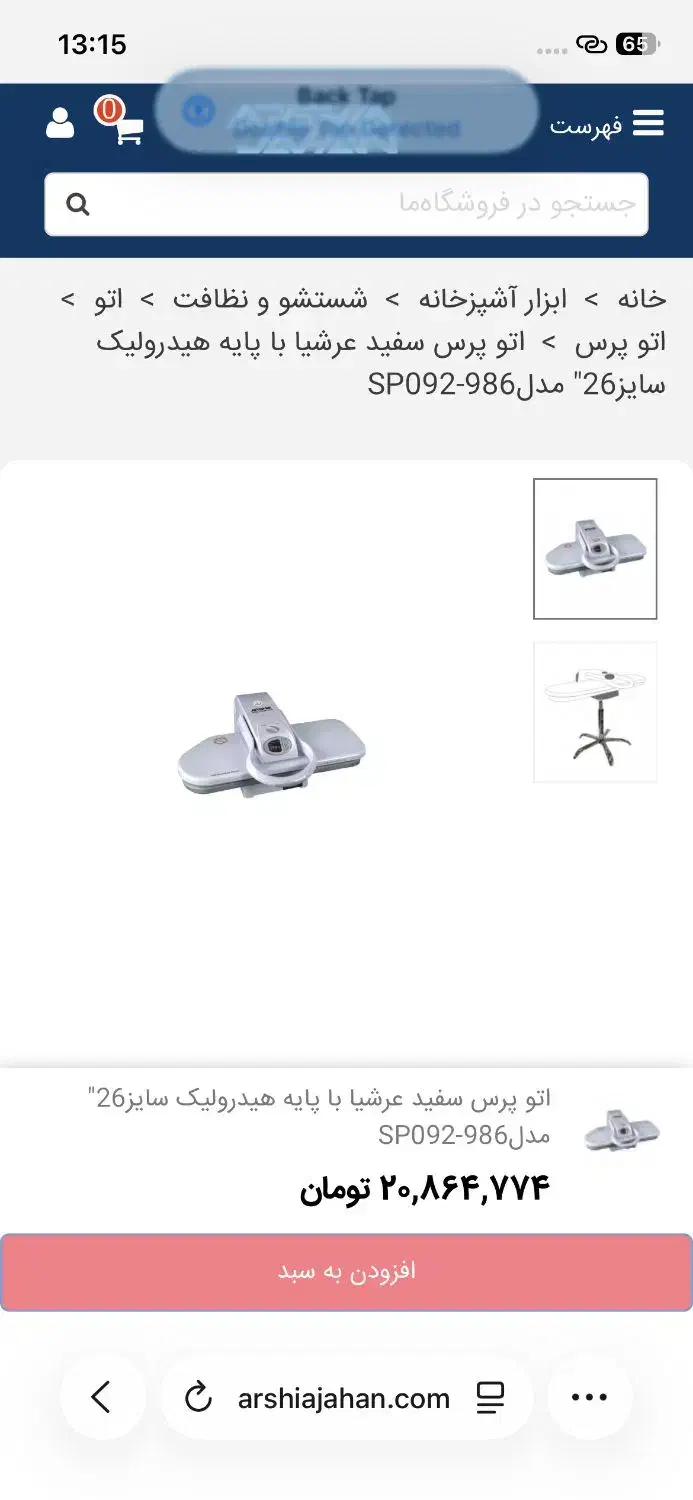Open the user account icon
693x1500 pixels.
pos(60,124)
